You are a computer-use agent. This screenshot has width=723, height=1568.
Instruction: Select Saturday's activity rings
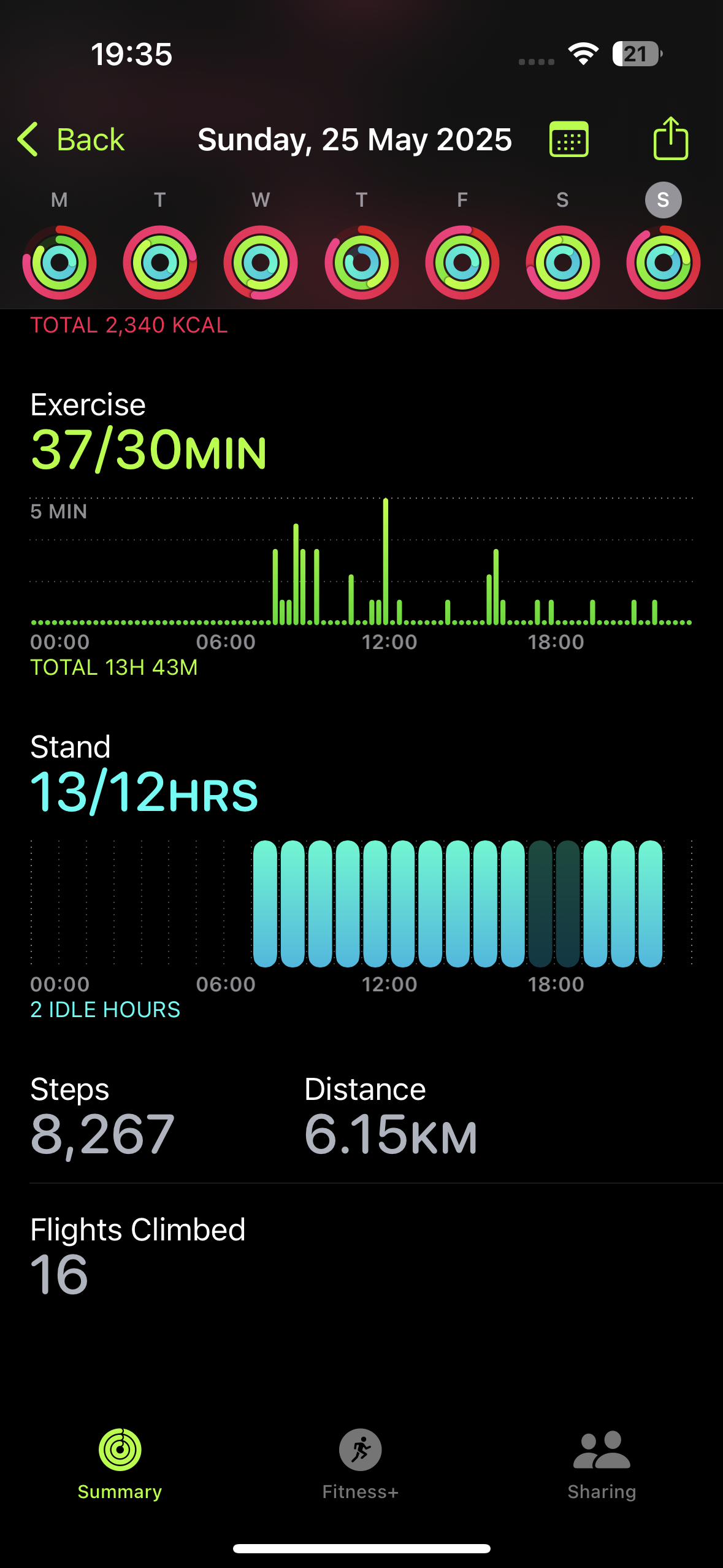[x=563, y=263]
